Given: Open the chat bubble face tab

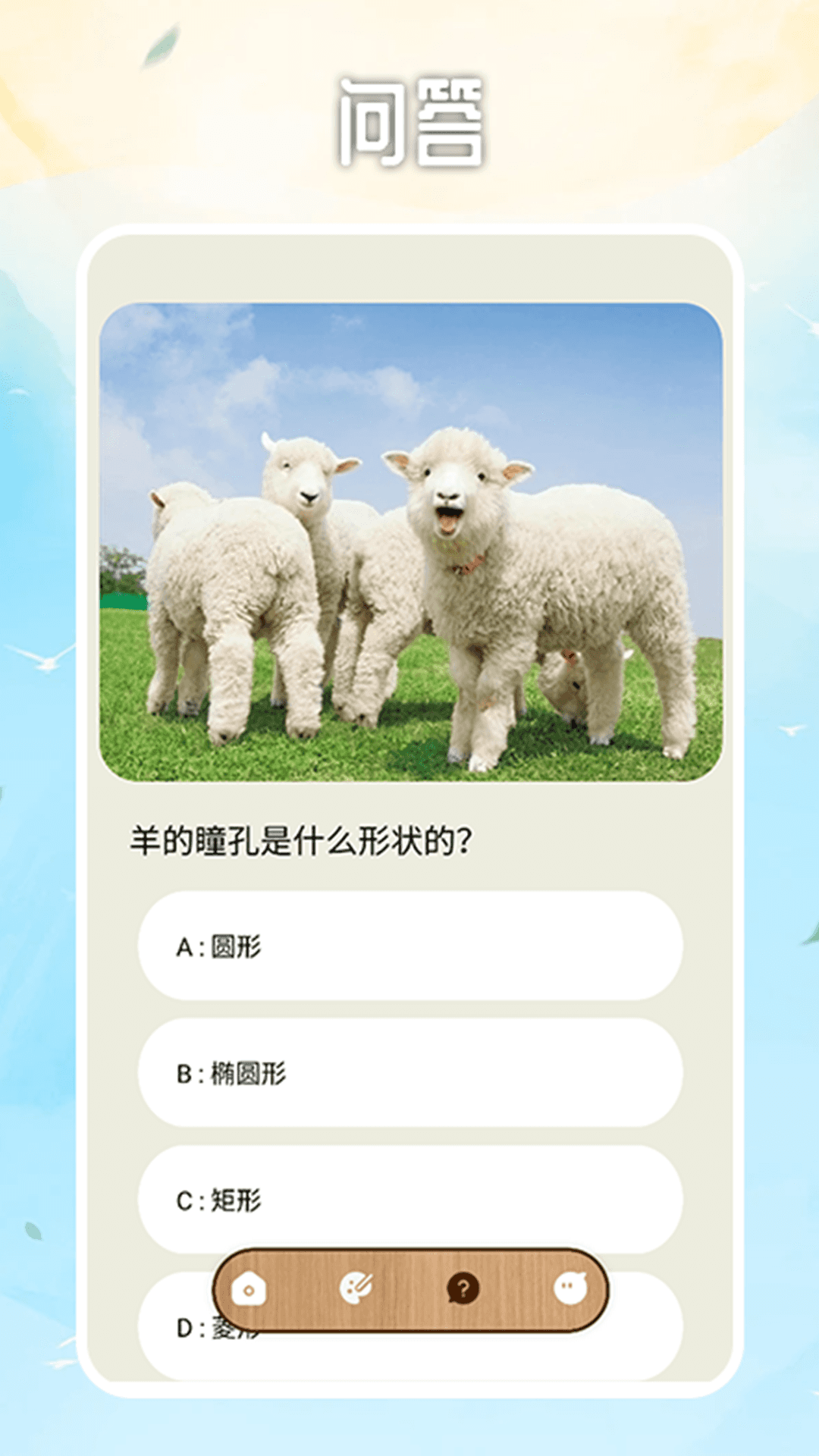Looking at the screenshot, I should click(x=570, y=1288).
